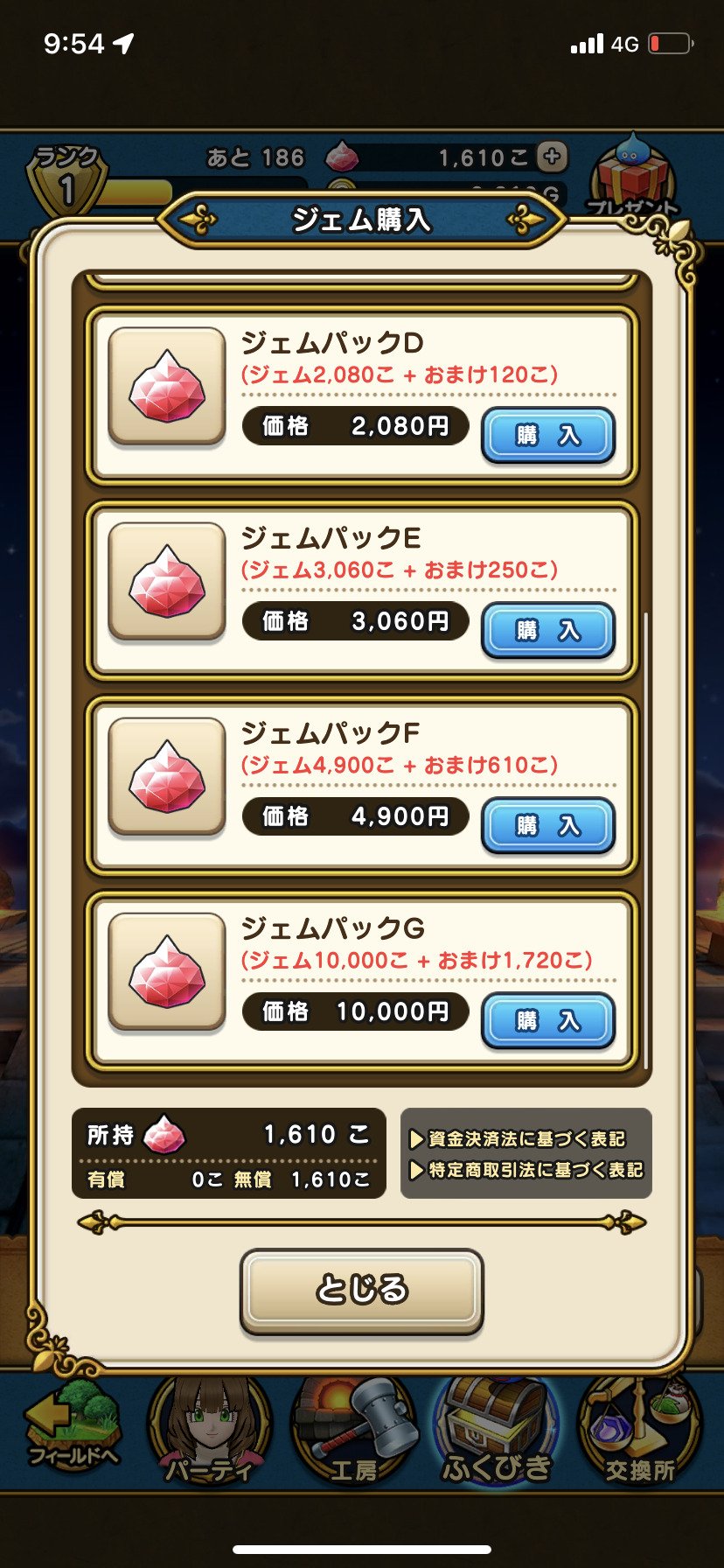Tap 購入 for ジェムパックF
Viewport: 724px width, 1568px height.
pyautogui.click(x=548, y=825)
